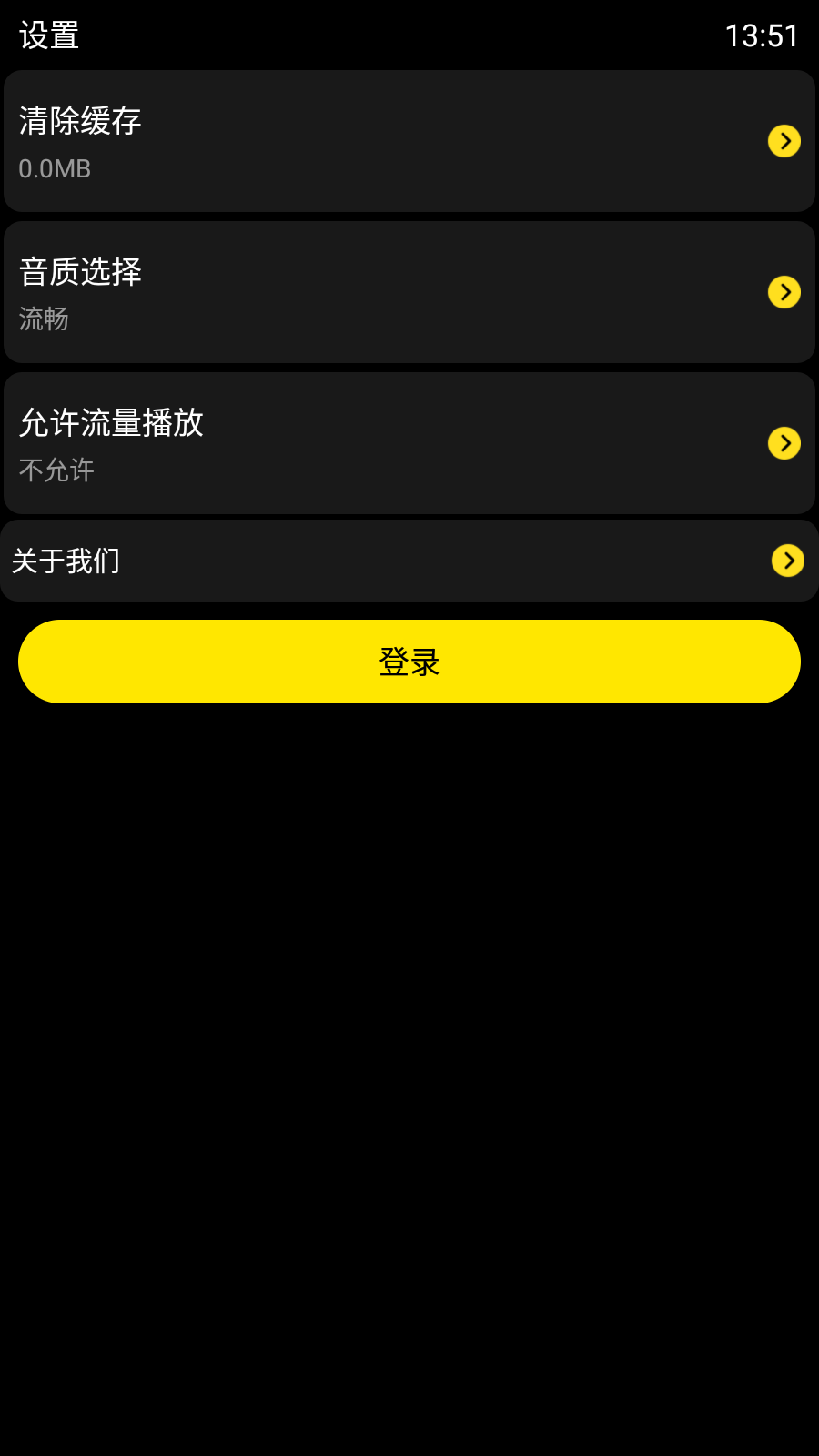This screenshot has height=1456, width=819.
Task: Expand the 音质选择 quality options
Action: click(x=409, y=292)
